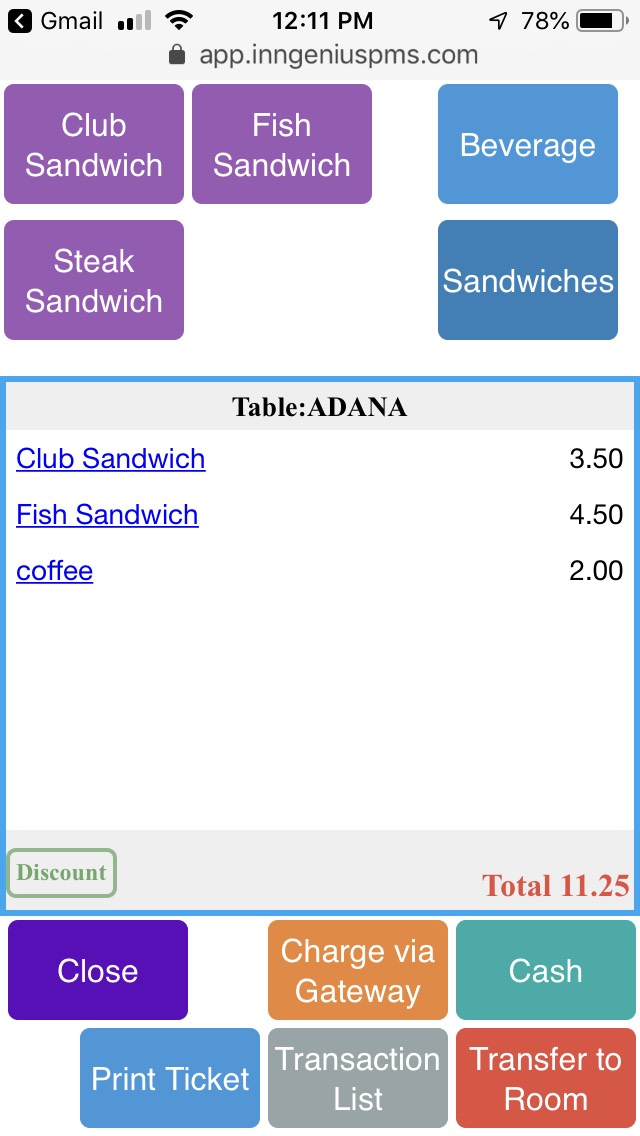
Task: Add a Fish Sandwich item button
Action: coord(282,144)
